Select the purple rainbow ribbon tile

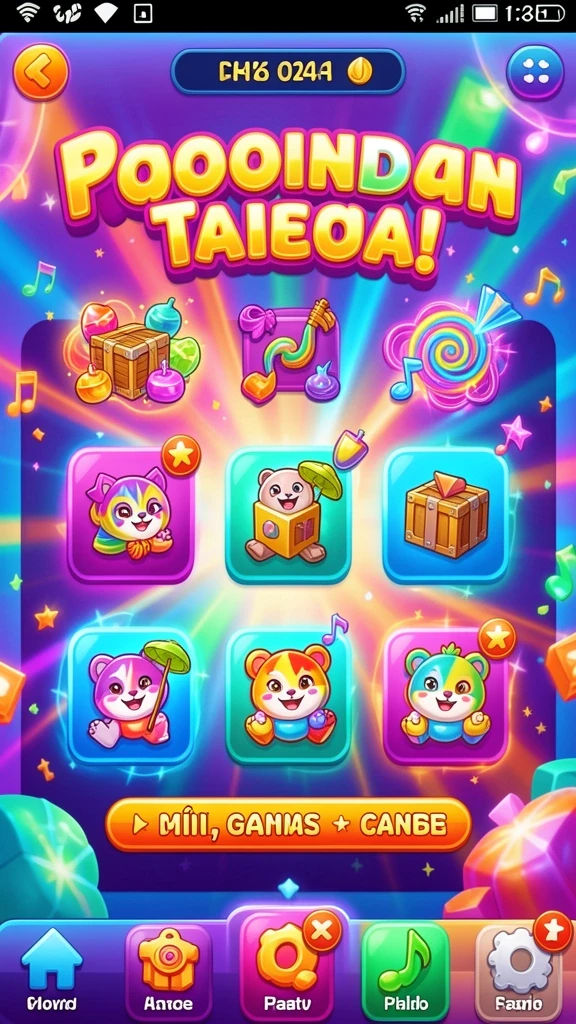[289, 353]
